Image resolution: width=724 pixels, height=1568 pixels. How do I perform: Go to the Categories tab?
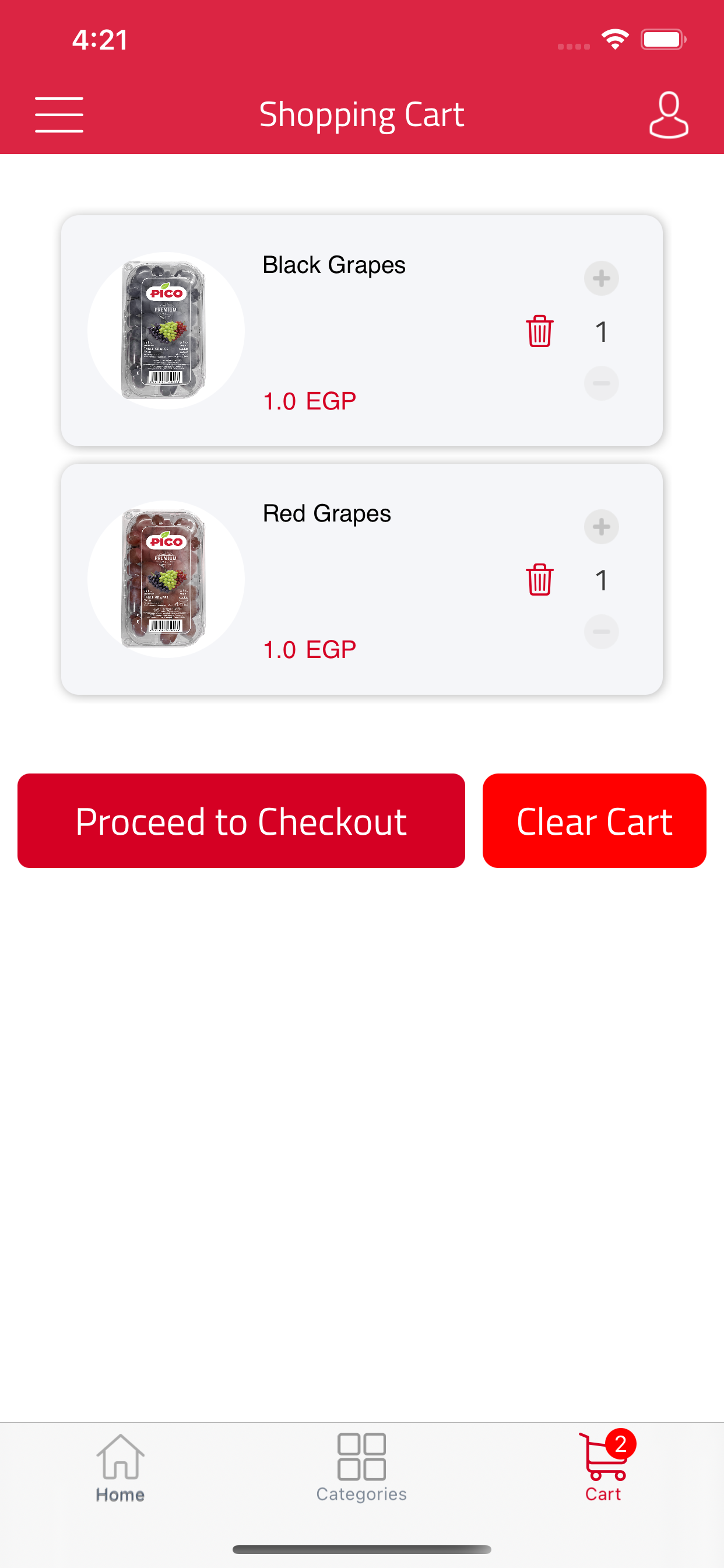[361, 1468]
